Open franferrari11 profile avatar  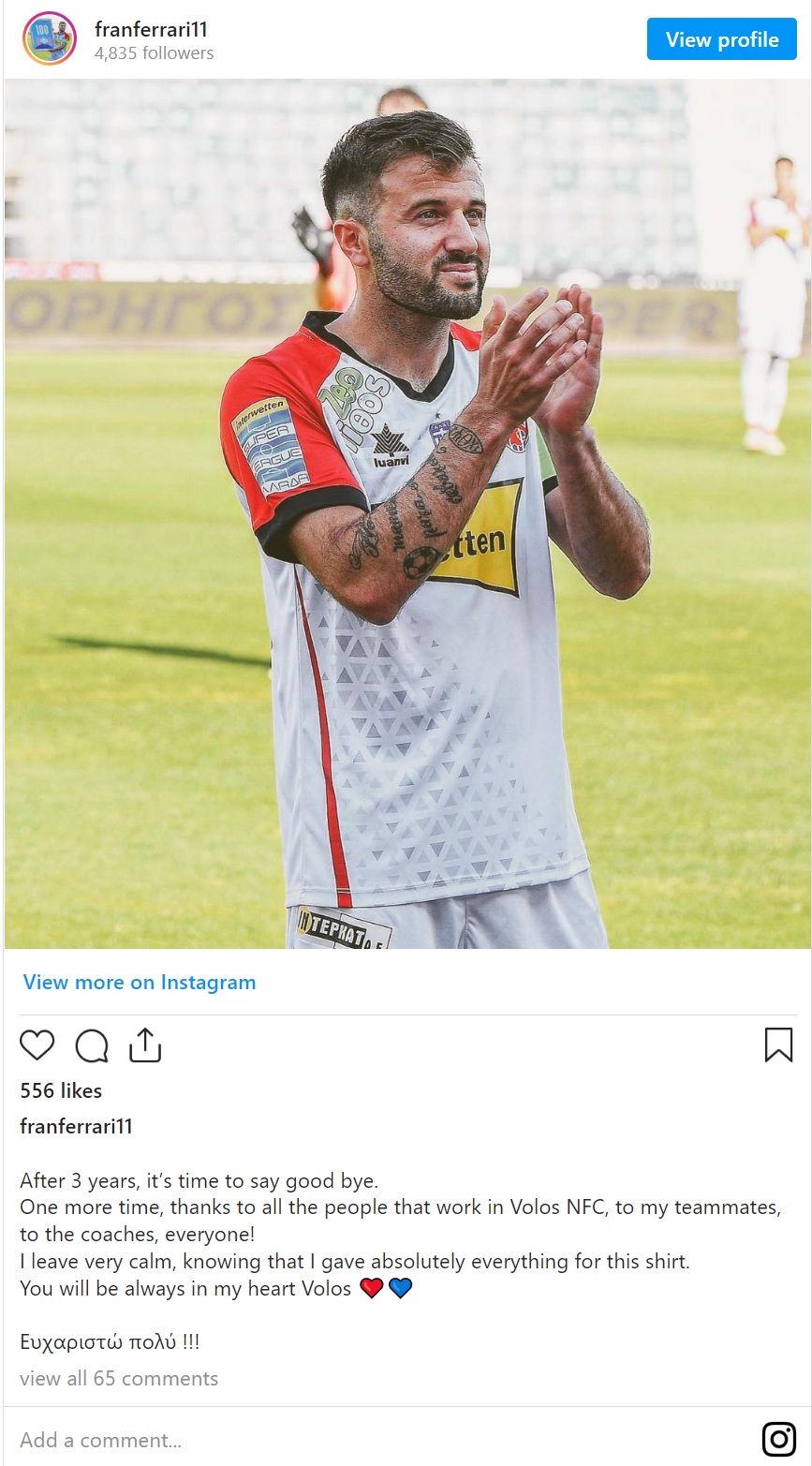coord(49,39)
